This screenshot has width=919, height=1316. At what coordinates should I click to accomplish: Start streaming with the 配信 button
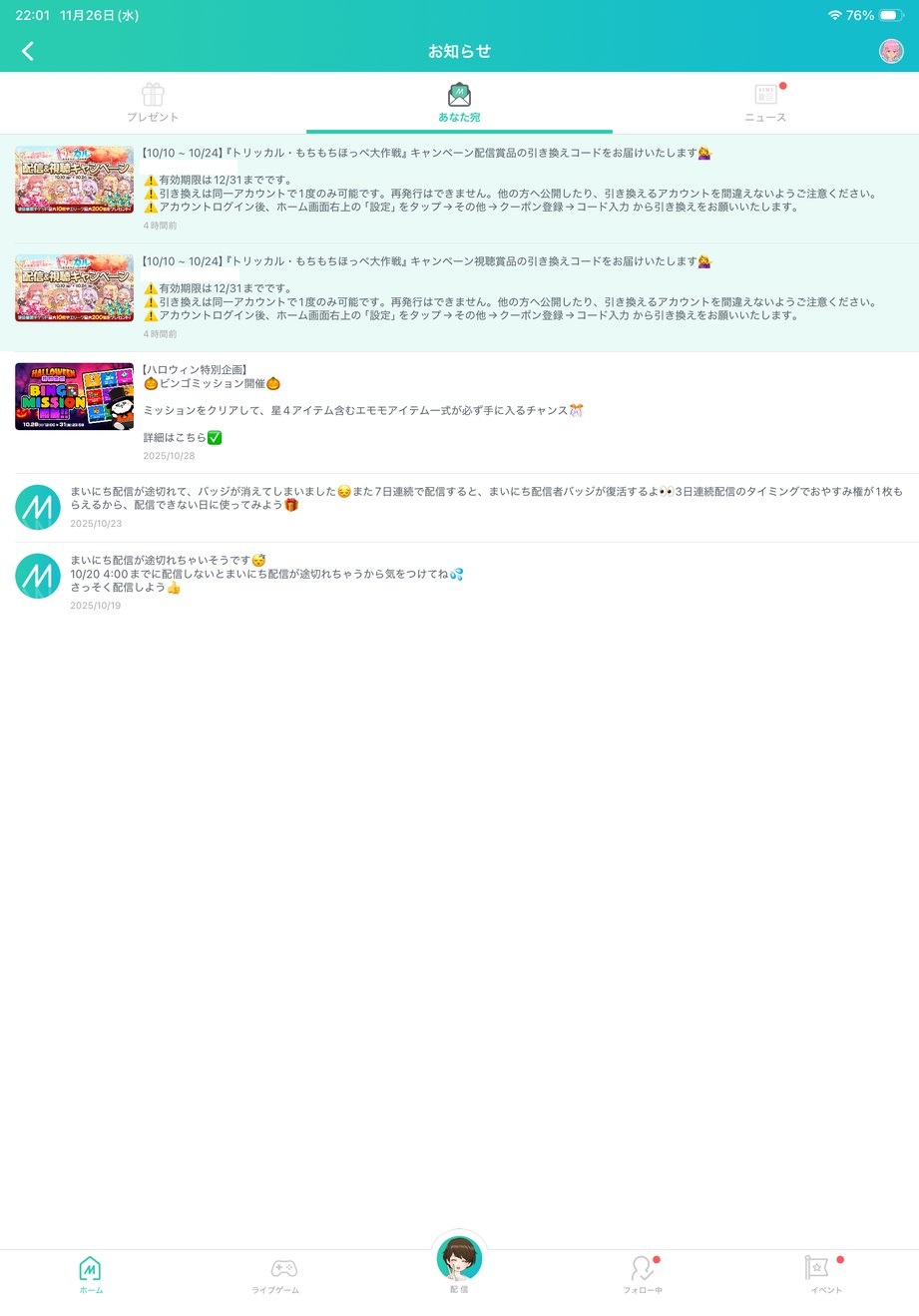(x=459, y=1262)
